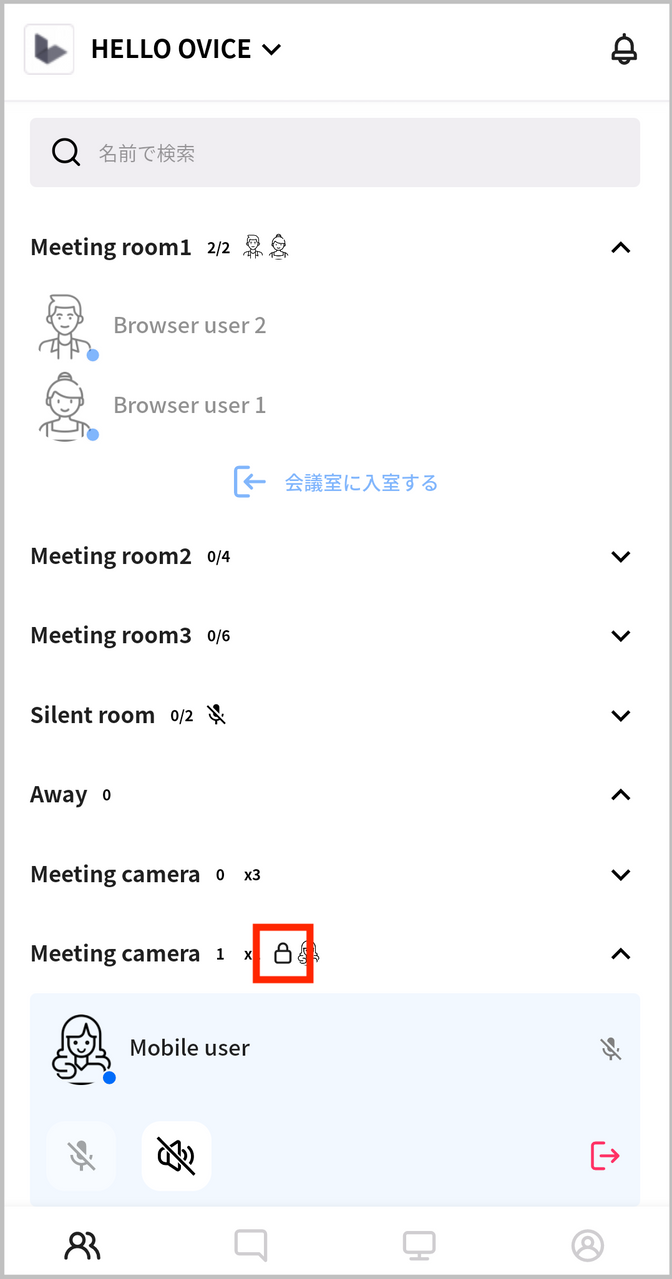Viewport: 672px width, 1279px height.
Task: Open Browser user 1's entry
Action: tap(189, 406)
